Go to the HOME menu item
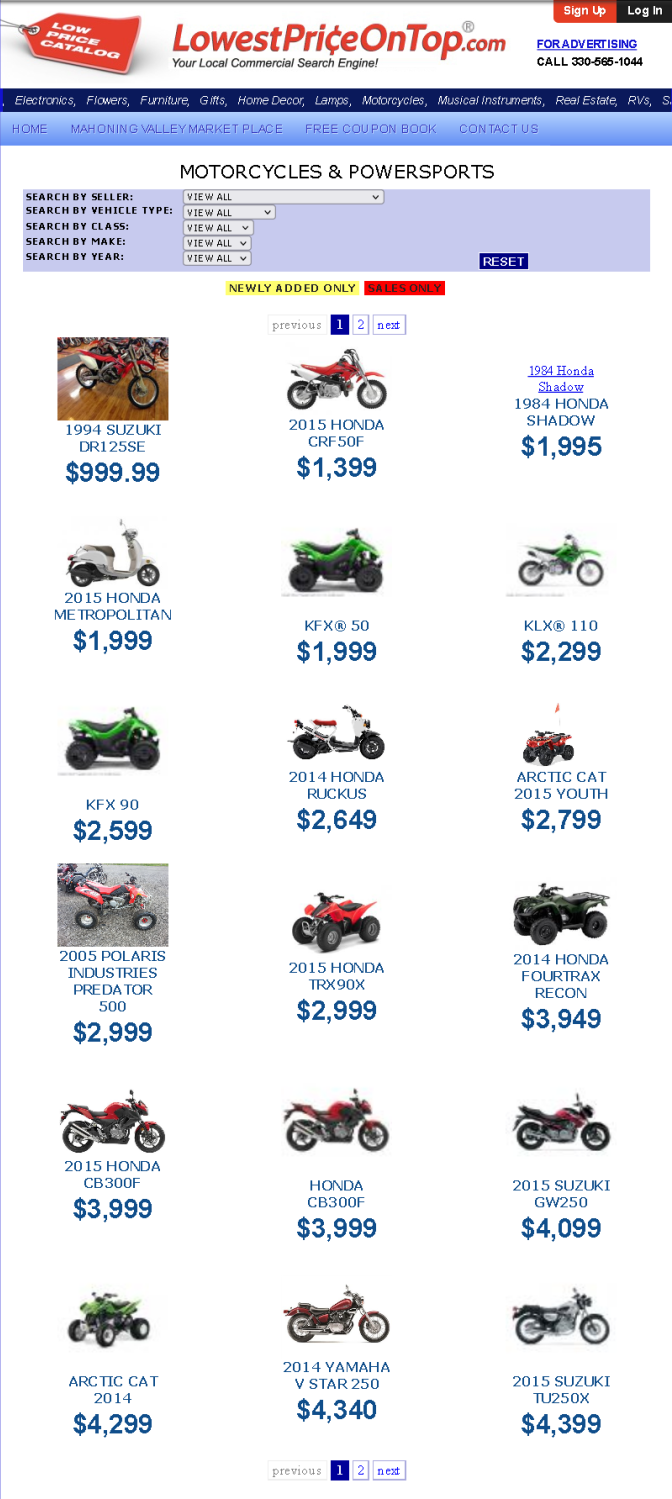This screenshot has width=672, height=1499. pos(30,129)
